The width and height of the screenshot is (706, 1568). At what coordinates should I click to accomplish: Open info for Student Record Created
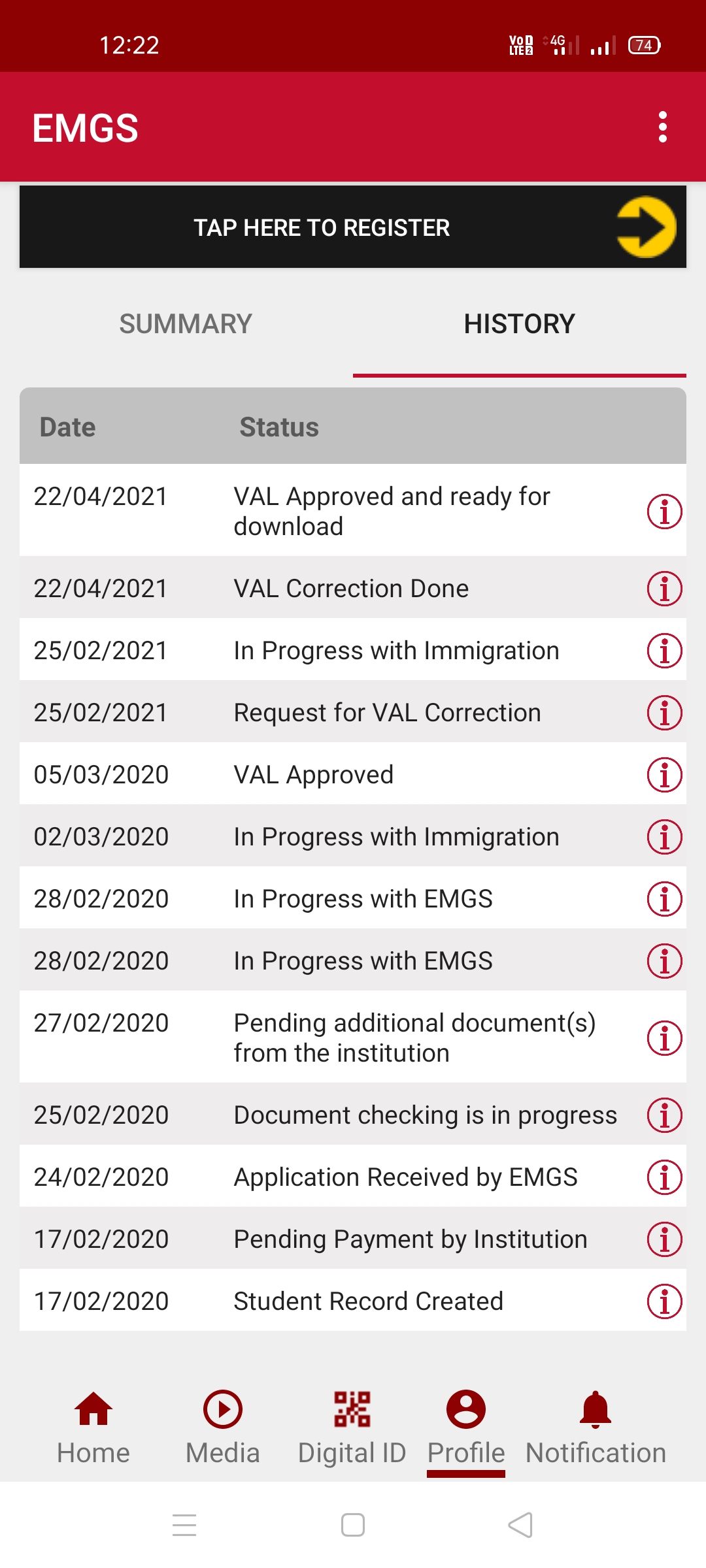664,1301
